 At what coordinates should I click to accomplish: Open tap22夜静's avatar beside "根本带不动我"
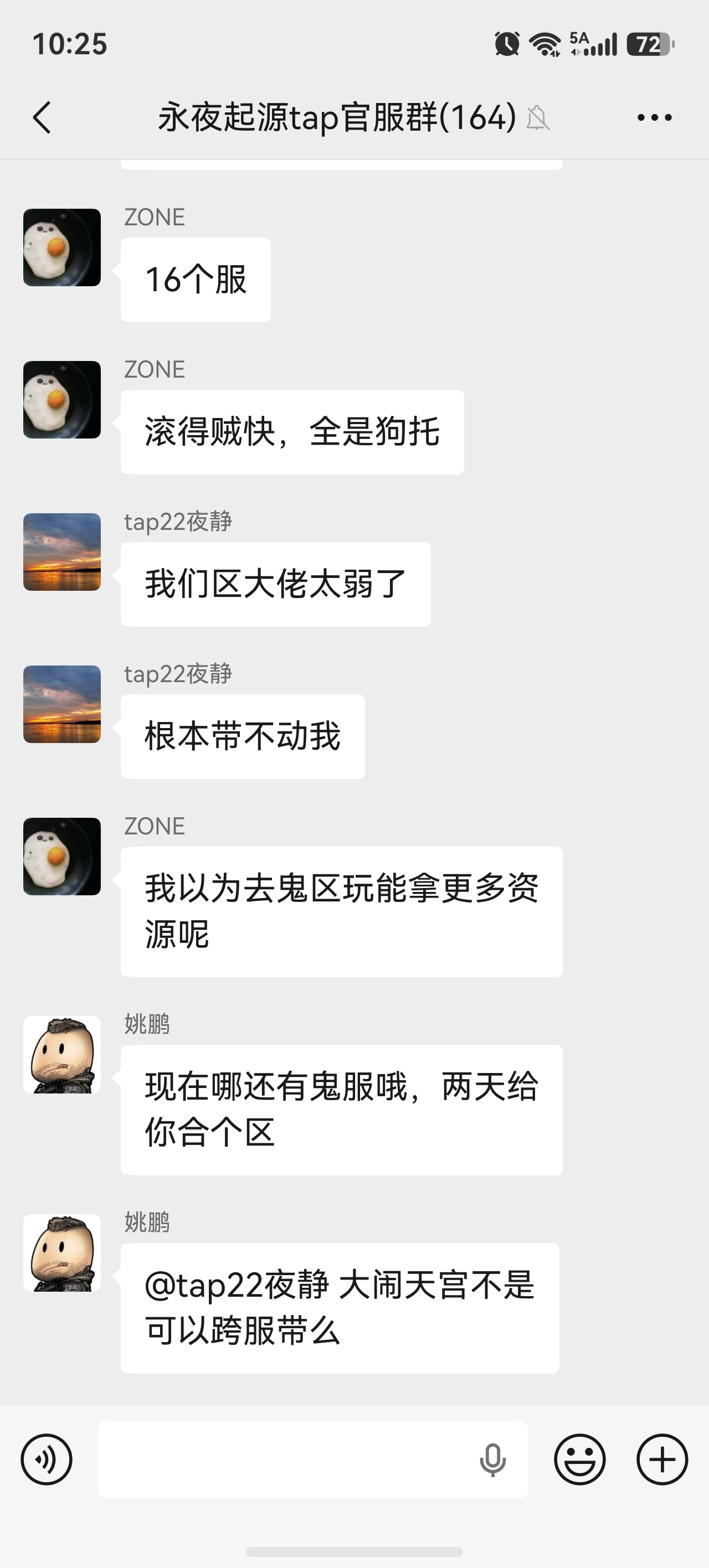click(62, 704)
